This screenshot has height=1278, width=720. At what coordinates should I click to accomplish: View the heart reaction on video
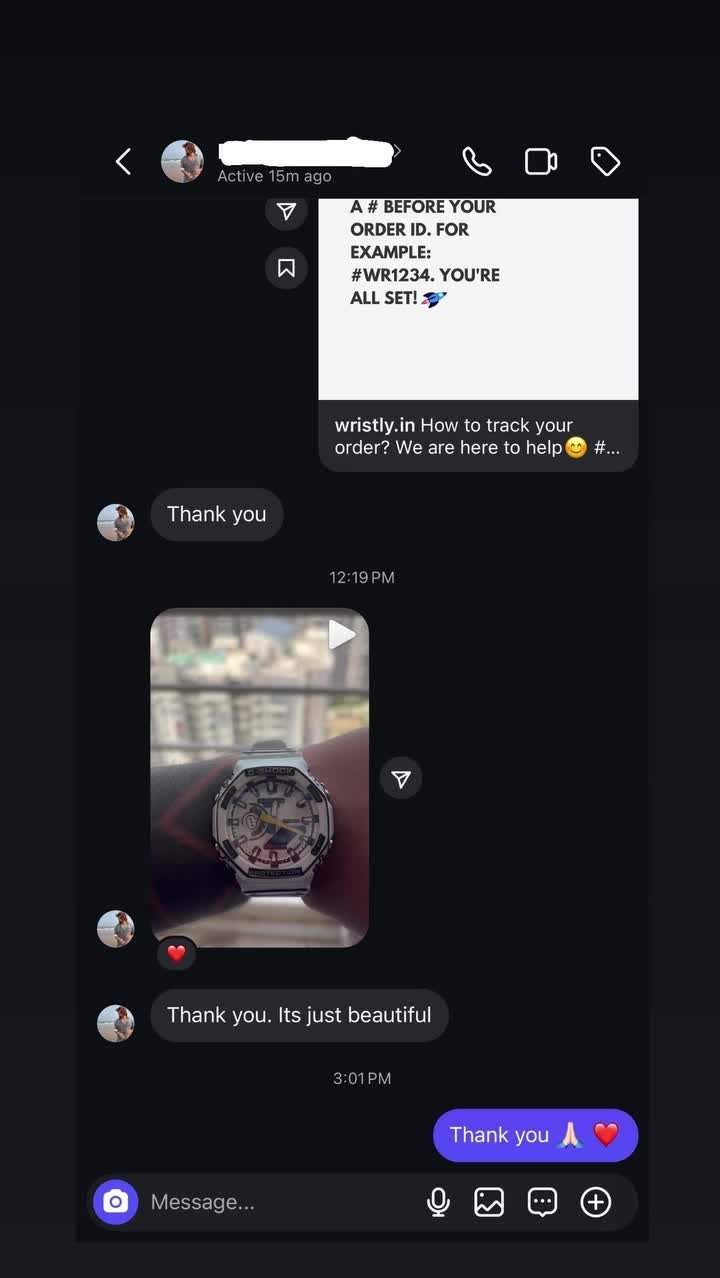pyautogui.click(x=177, y=953)
